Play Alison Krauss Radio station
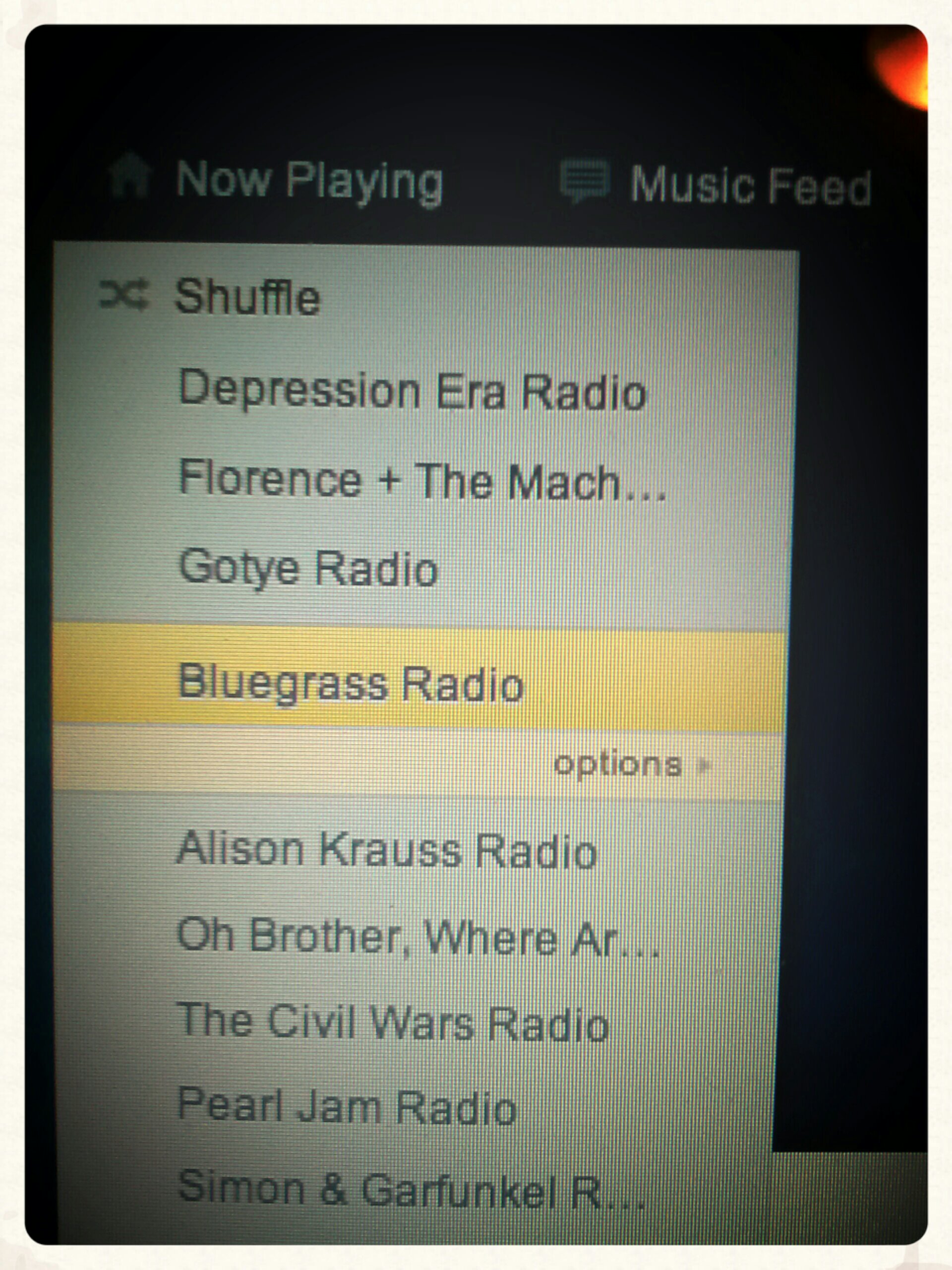The image size is (952, 1270). (x=387, y=850)
